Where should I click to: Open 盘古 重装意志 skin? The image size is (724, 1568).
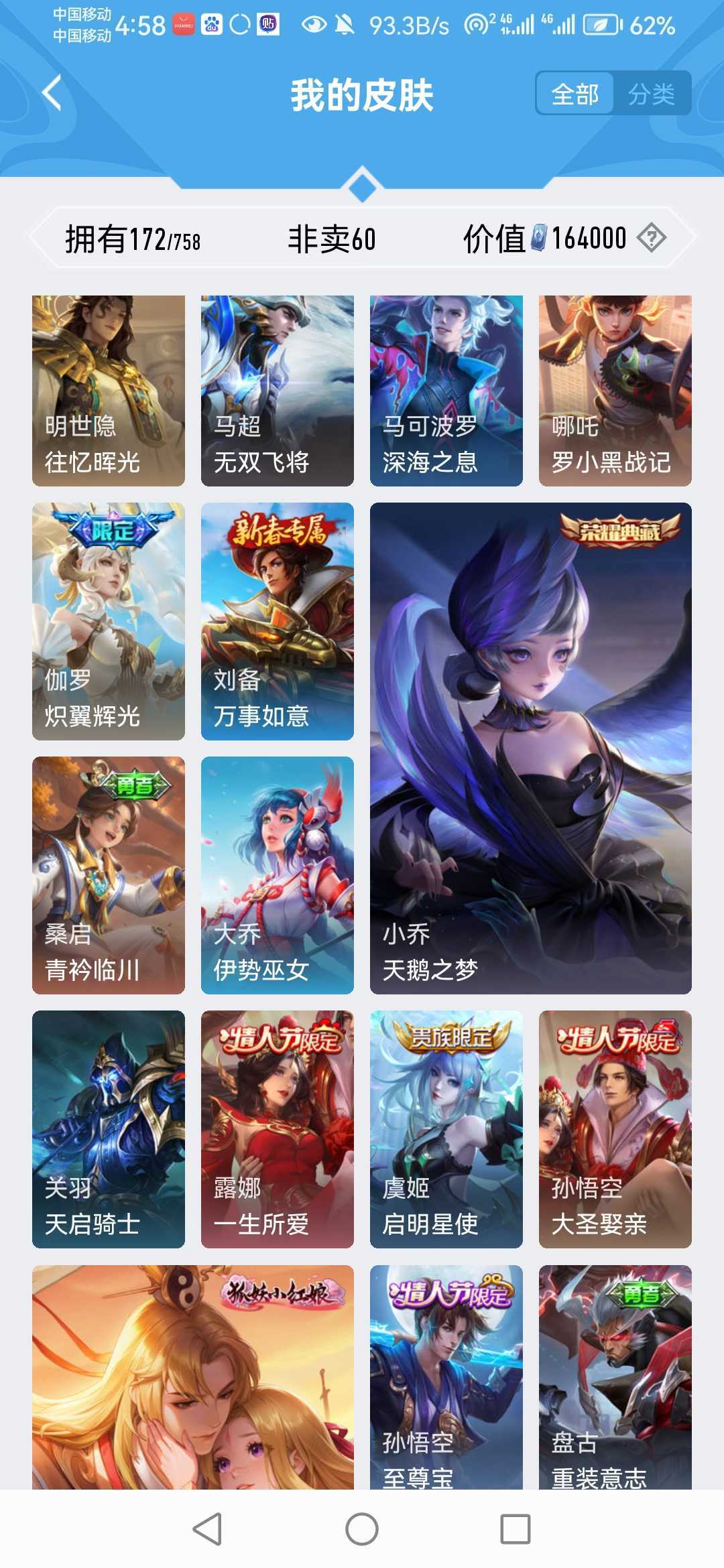(615, 1377)
